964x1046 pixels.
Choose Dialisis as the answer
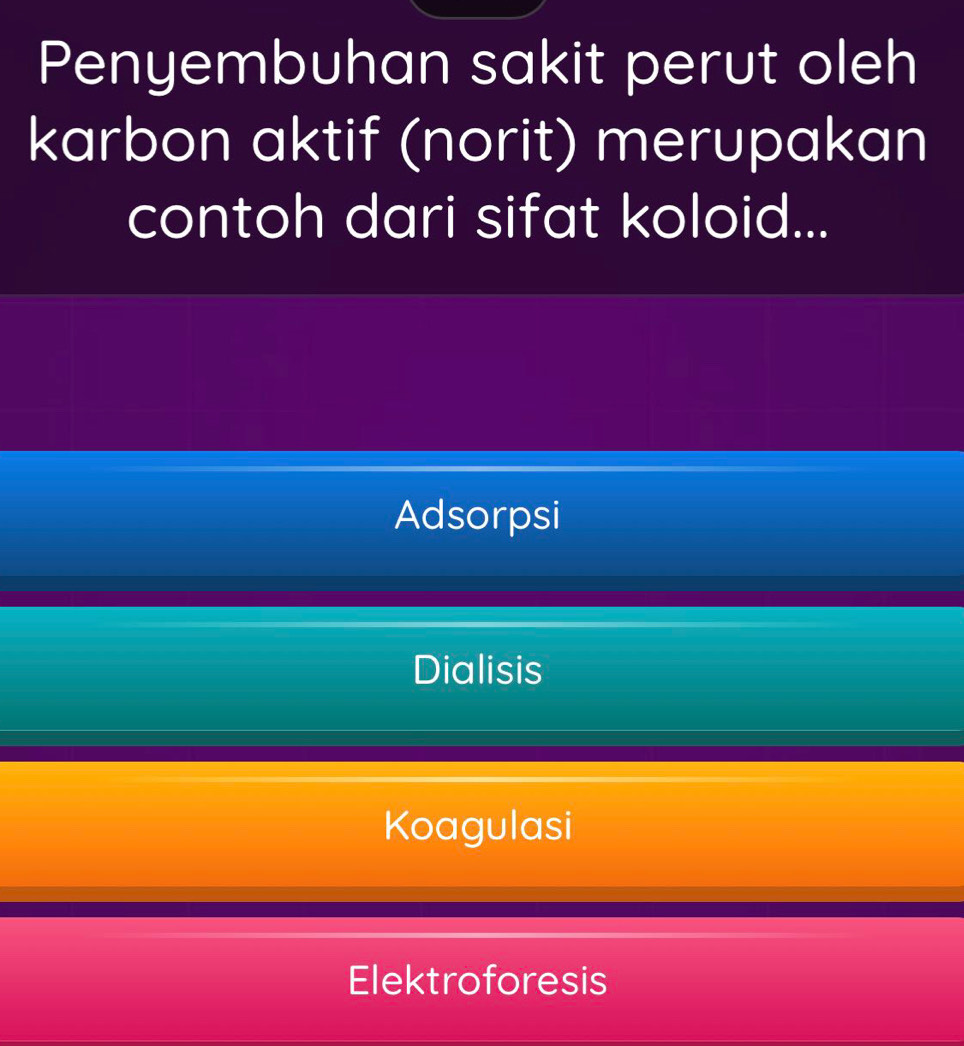coord(478,671)
